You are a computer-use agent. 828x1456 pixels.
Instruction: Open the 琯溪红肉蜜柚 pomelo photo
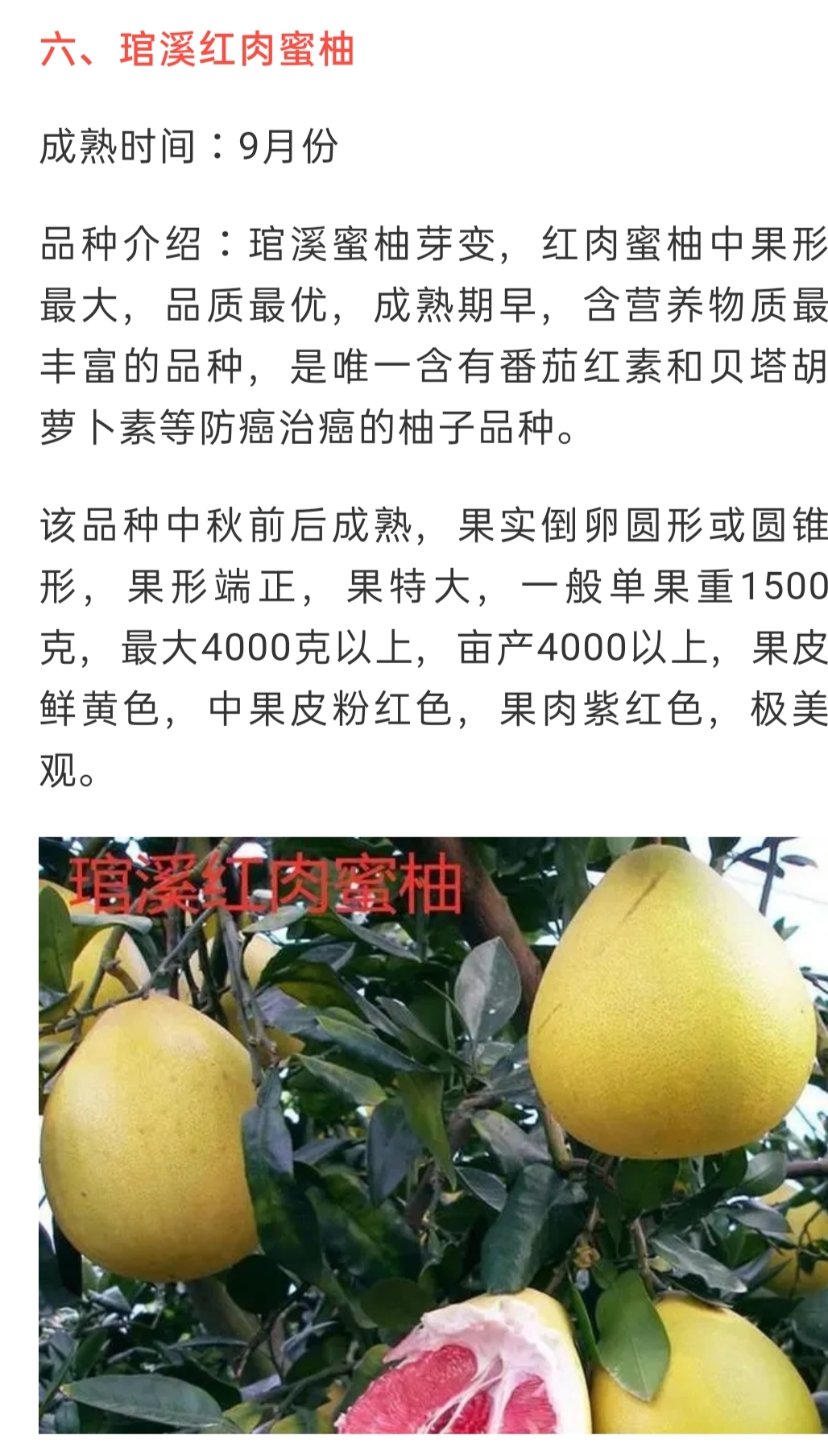(x=433, y=1136)
